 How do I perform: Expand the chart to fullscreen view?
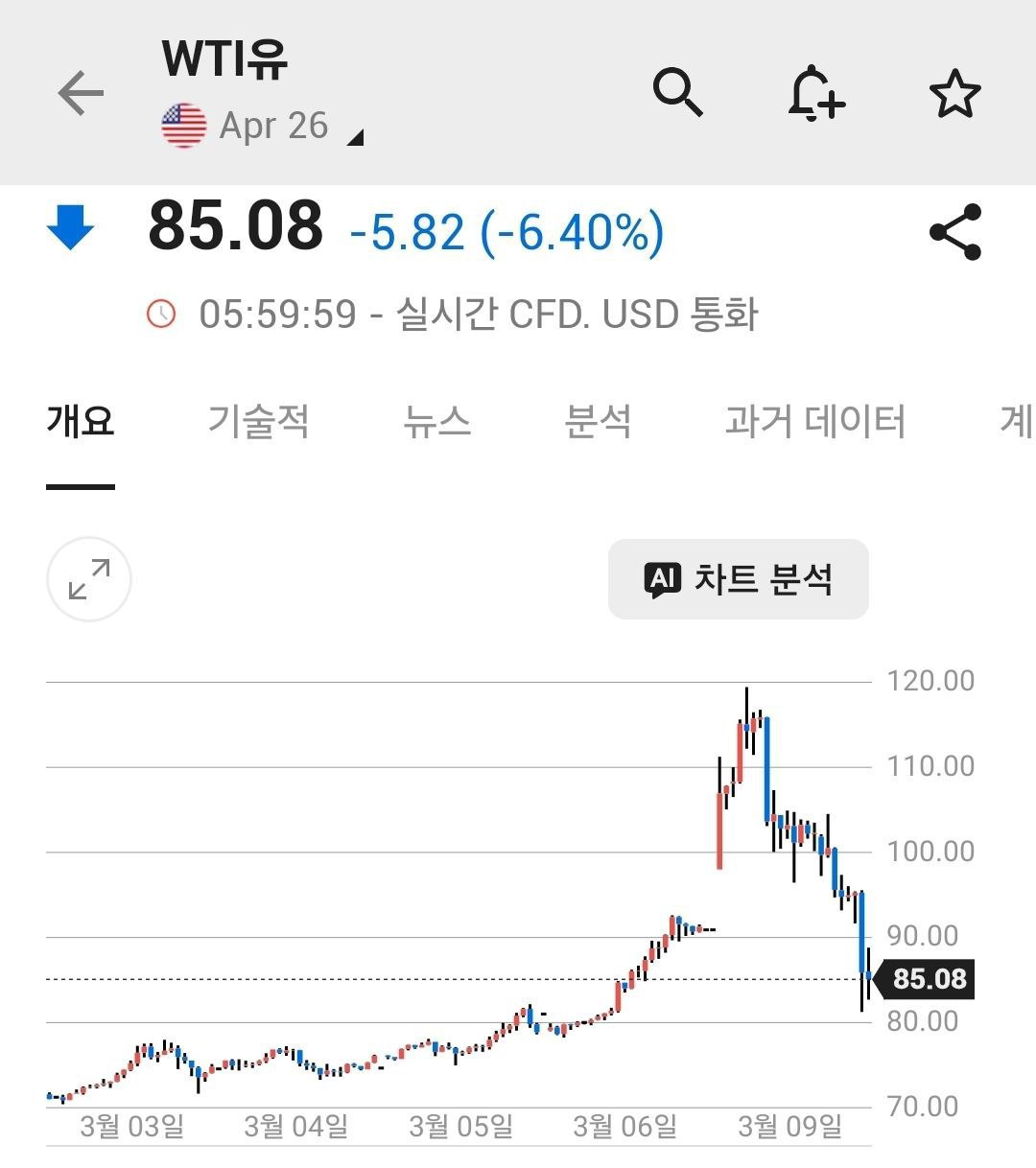88,579
